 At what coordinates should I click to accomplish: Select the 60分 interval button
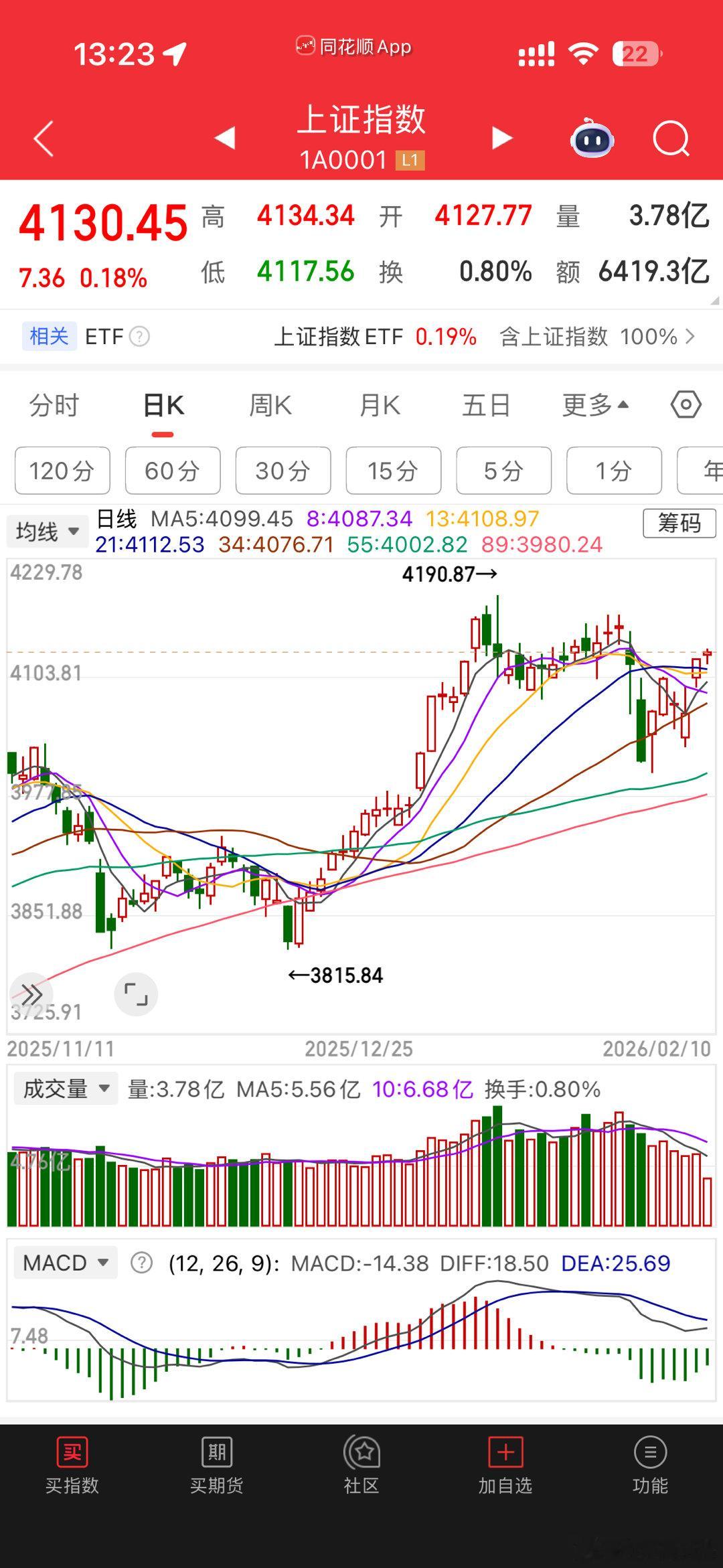tap(173, 471)
